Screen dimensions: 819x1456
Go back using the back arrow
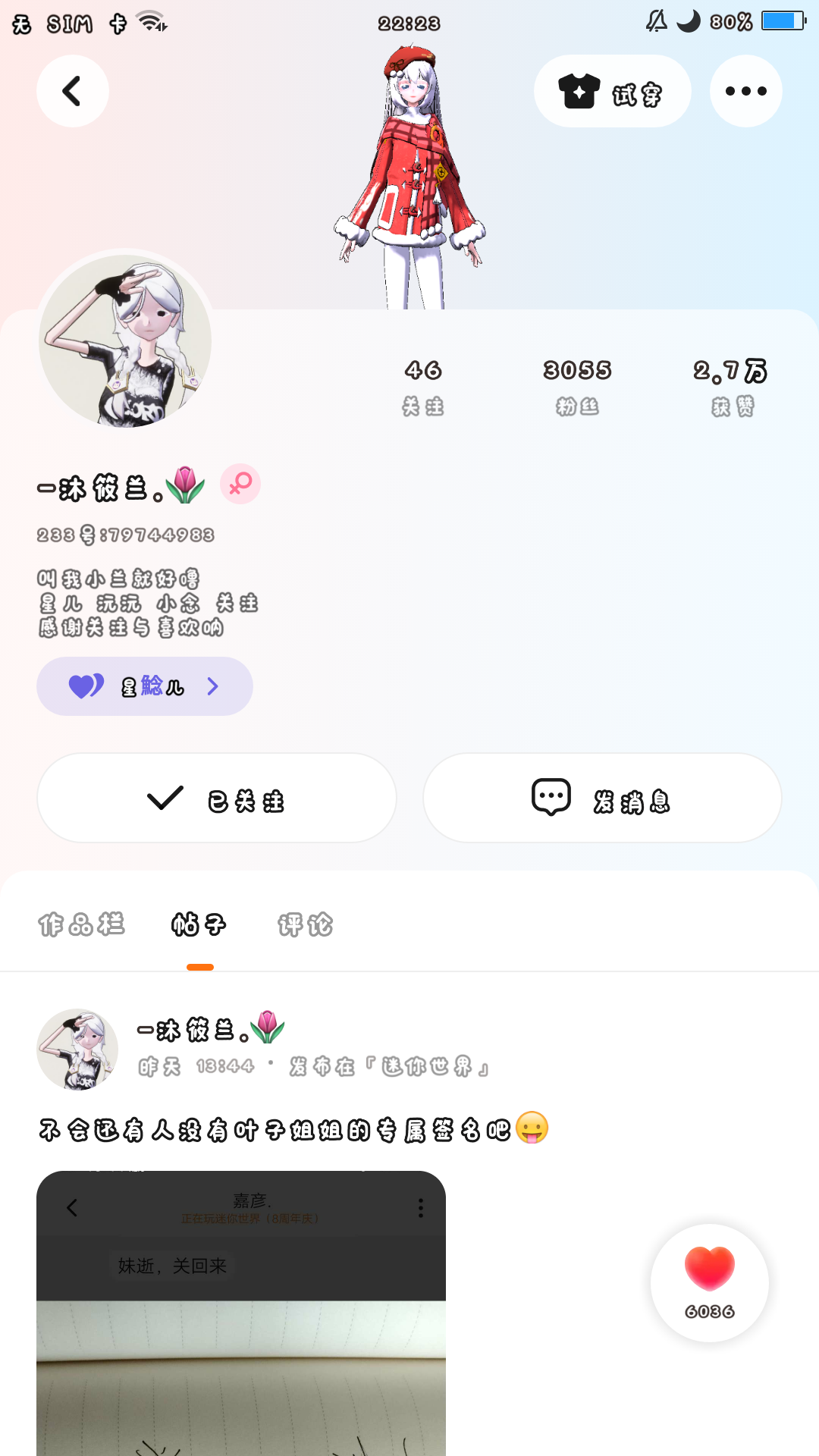tap(72, 91)
